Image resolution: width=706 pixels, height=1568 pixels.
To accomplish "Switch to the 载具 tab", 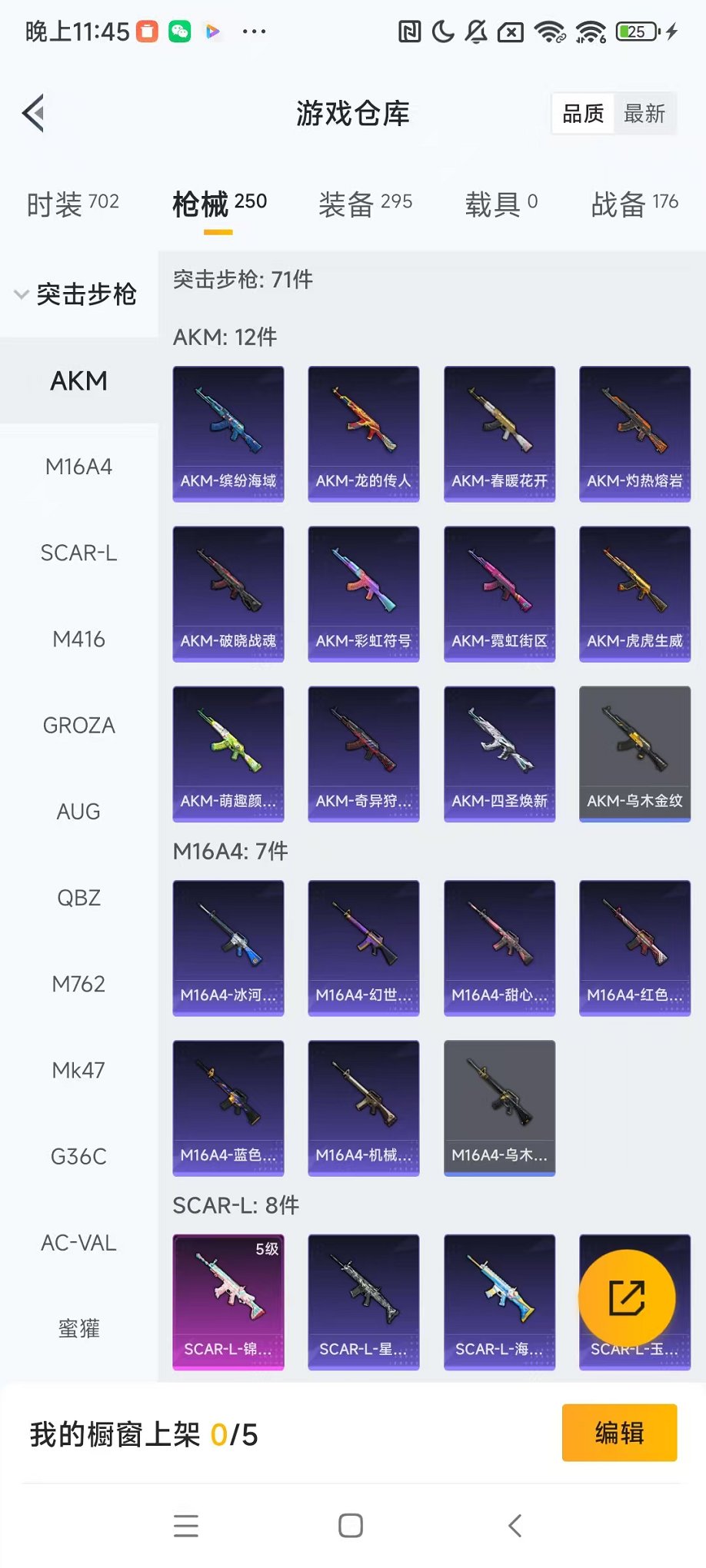I will [501, 204].
